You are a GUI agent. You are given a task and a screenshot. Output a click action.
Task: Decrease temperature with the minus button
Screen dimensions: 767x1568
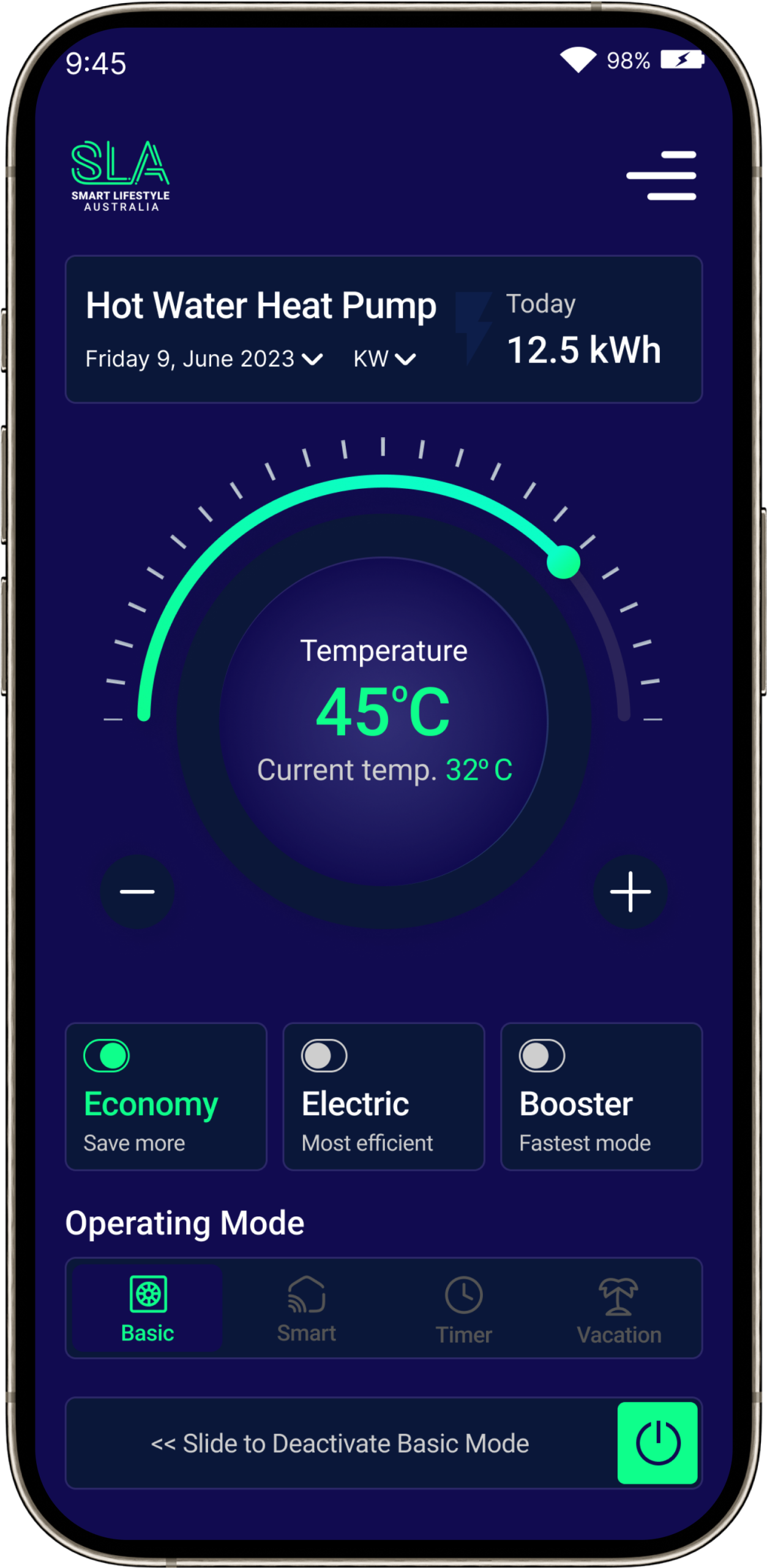tap(137, 891)
